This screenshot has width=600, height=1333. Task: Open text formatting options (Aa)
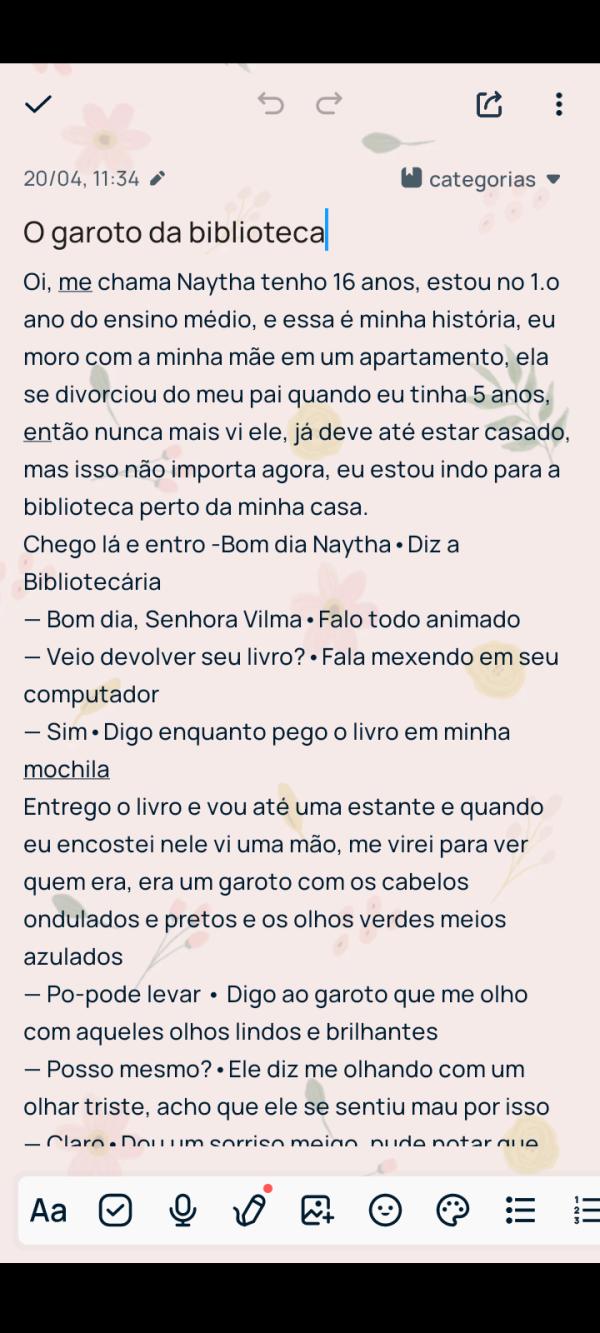click(x=48, y=1211)
